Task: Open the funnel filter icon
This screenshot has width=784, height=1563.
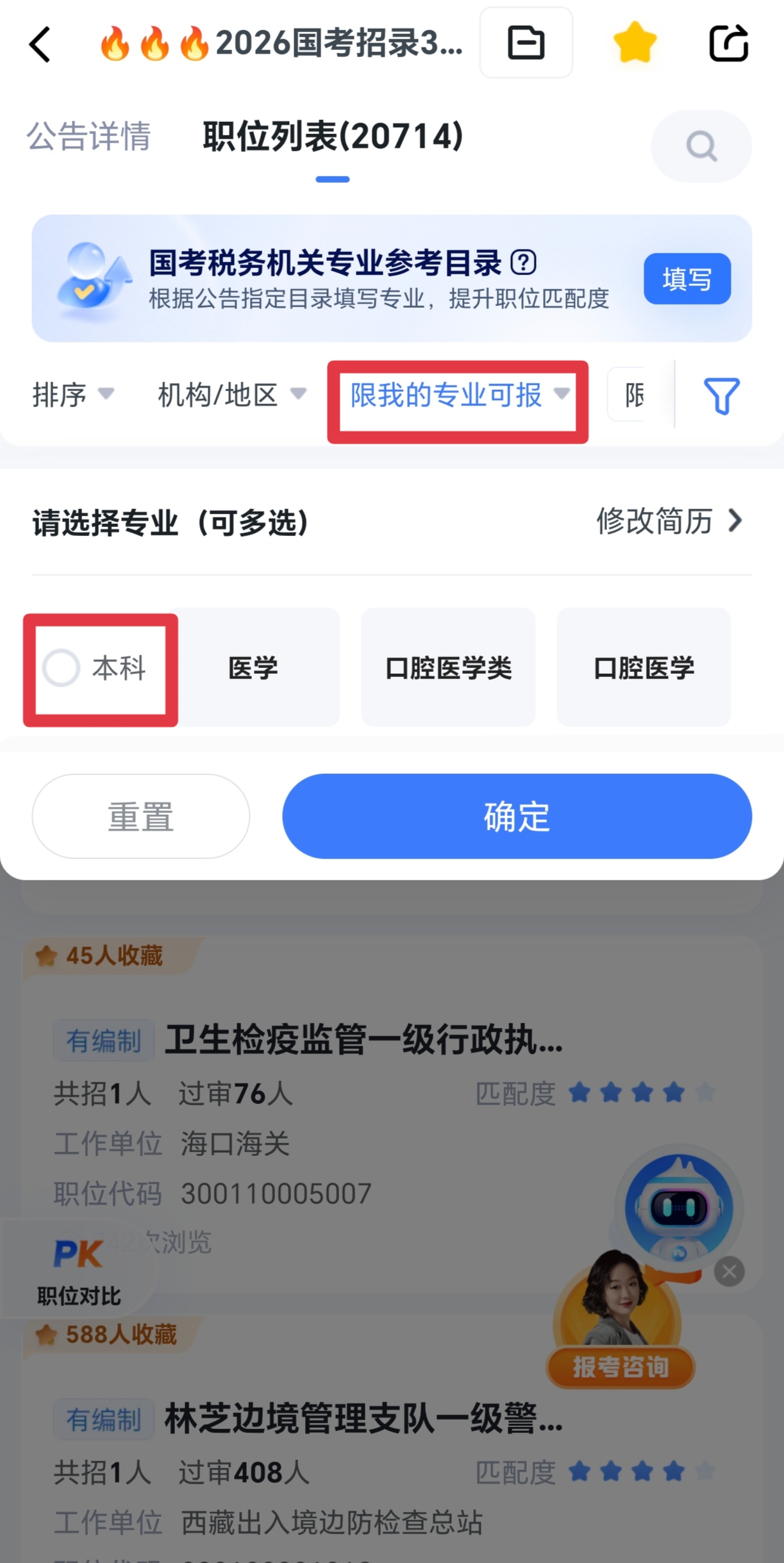Action: [x=721, y=396]
